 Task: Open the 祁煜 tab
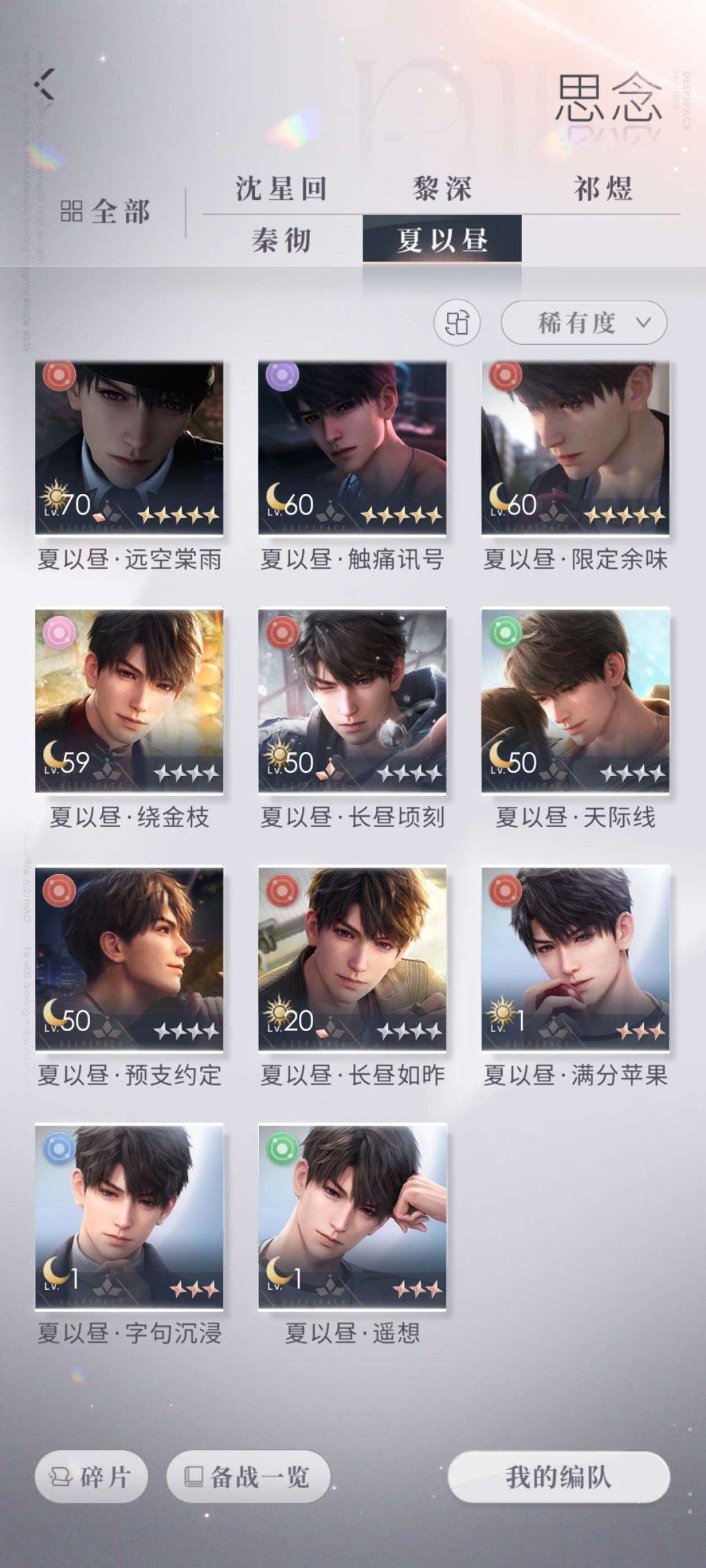click(x=603, y=189)
